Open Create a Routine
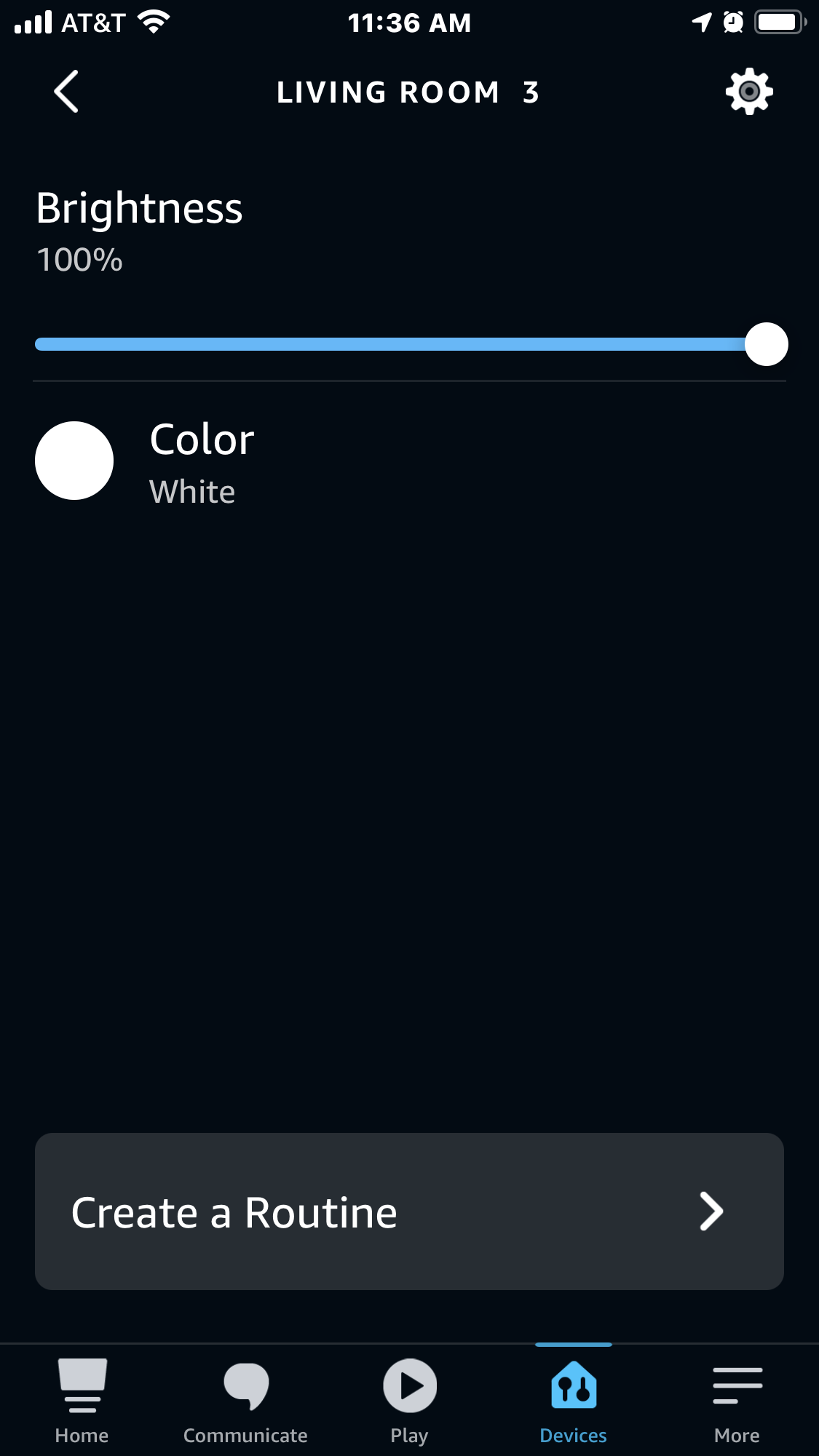 [x=409, y=1212]
